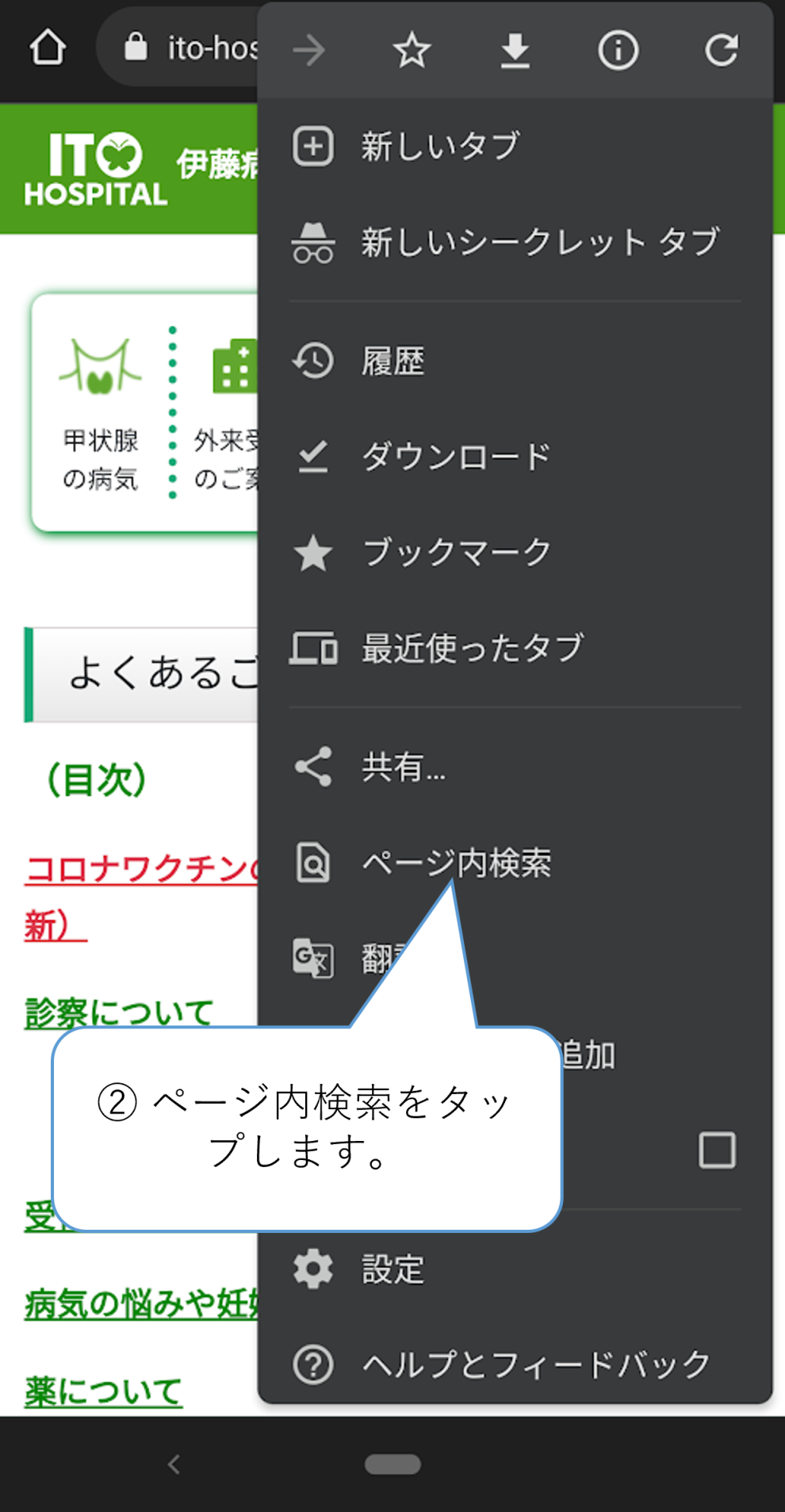
Task: Open 新しいタブ from the menu
Action: [440, 147]
